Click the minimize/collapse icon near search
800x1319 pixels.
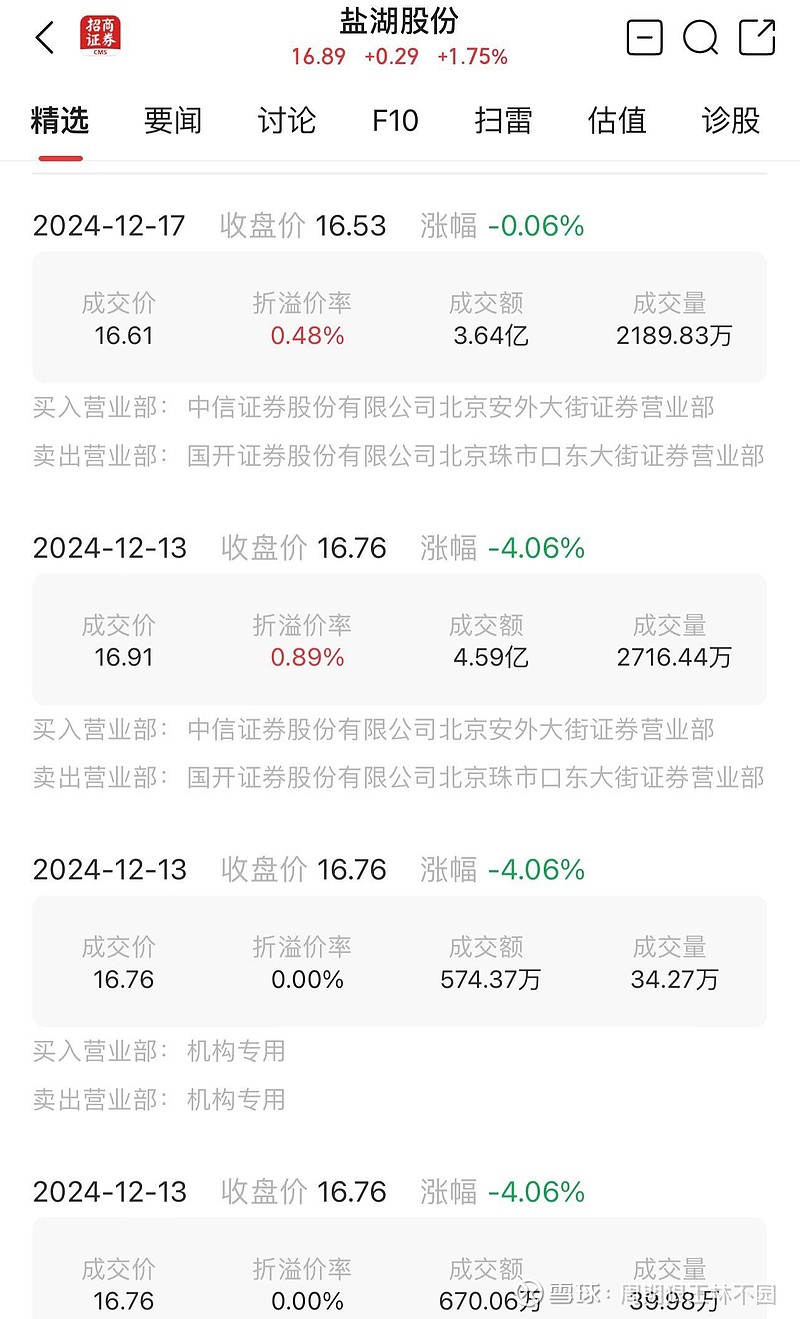point(644,37)
